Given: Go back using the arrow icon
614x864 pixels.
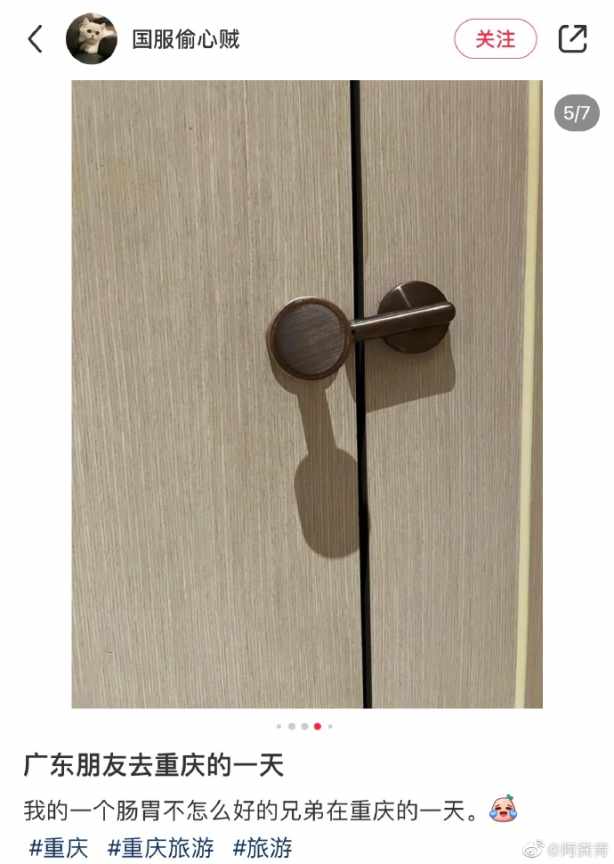Looking at the screenshot, I should coord(36,40).
